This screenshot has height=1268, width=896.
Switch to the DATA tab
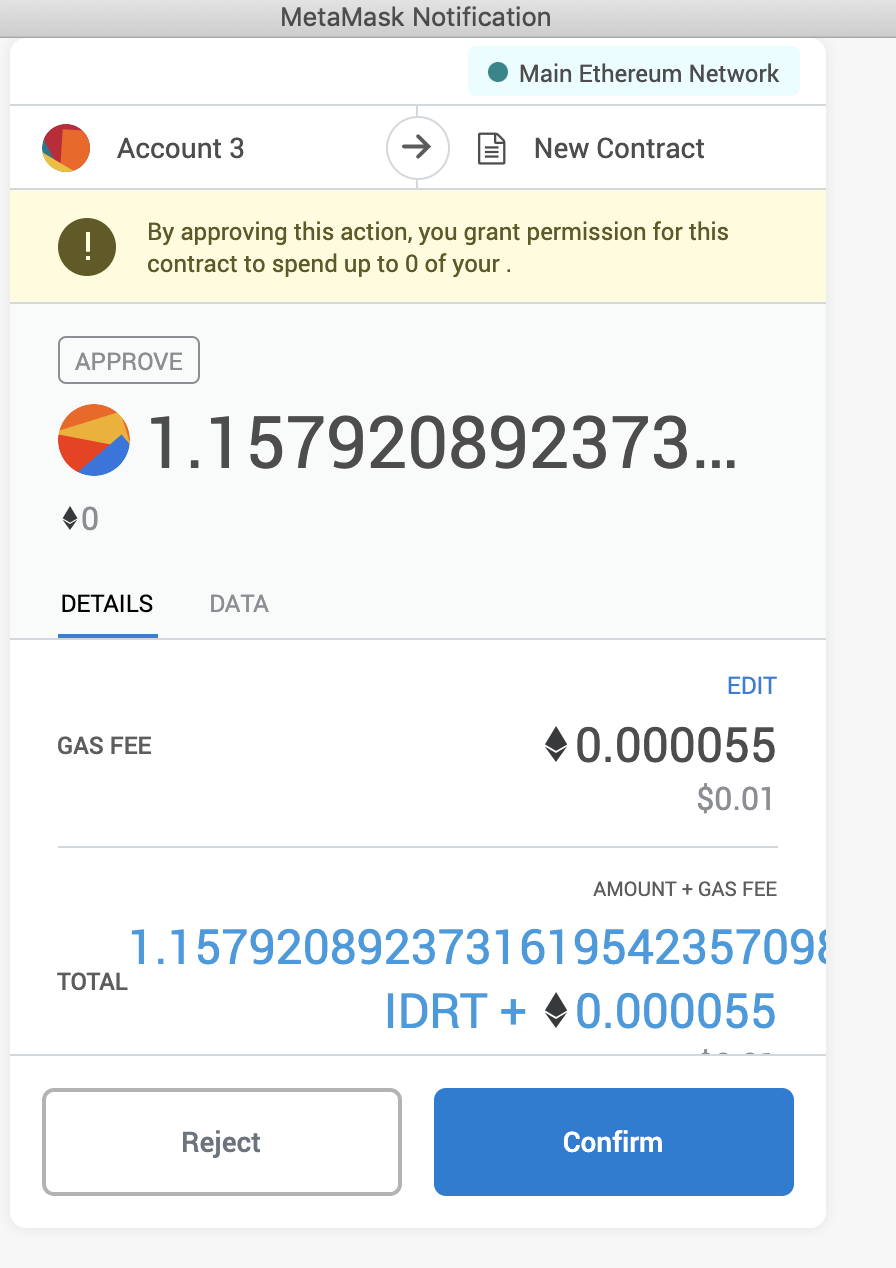pyautogui.click(x=239, y=604)
